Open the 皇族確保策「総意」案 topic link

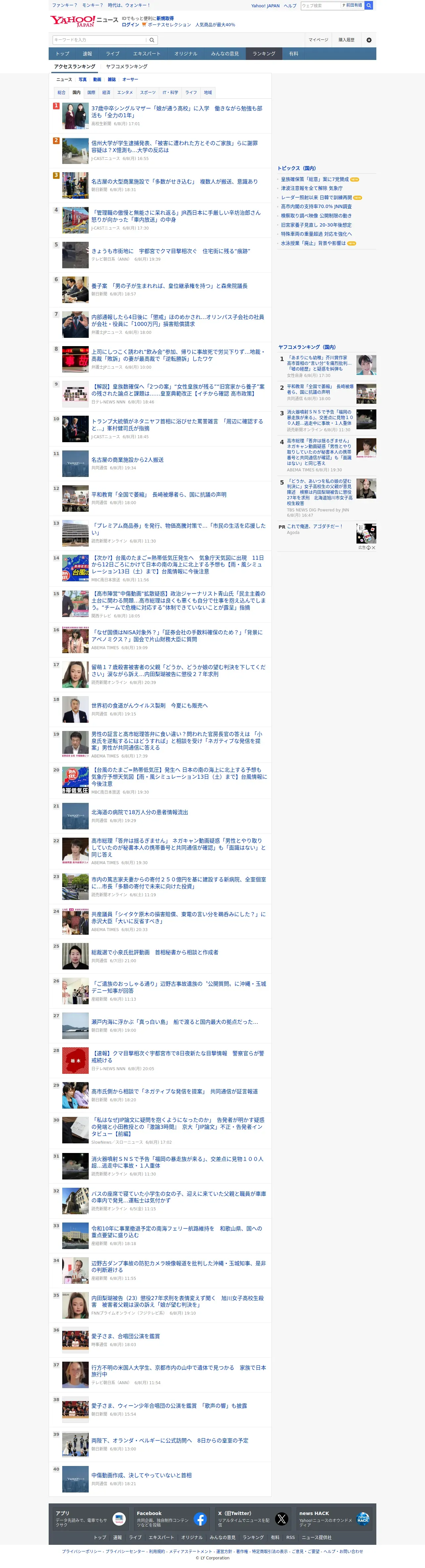(315, 180)
